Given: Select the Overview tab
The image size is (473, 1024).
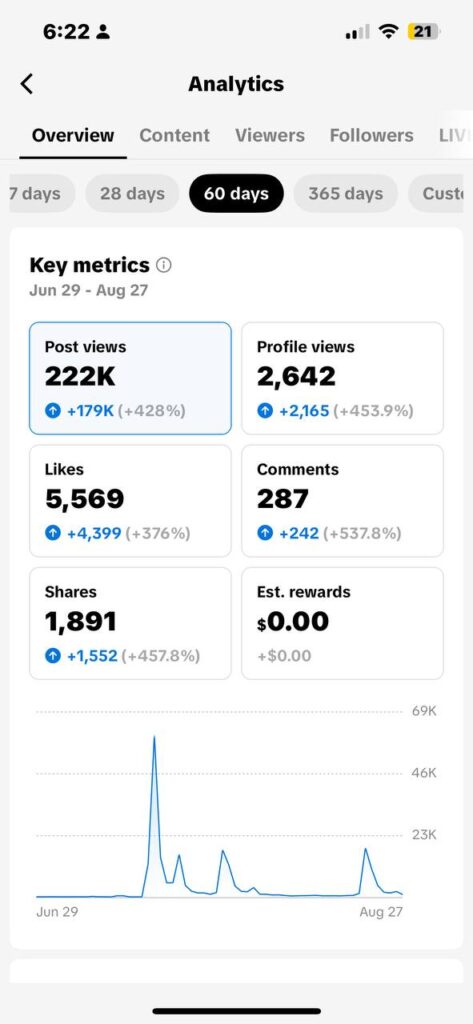Looking at the screenshot, I should (x=73, y=135).
